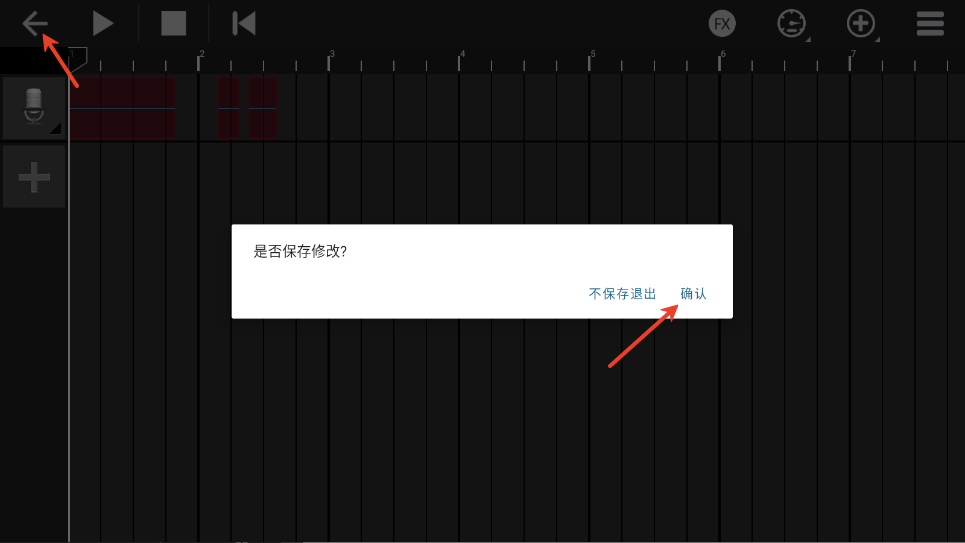This screenshot has height=543, width=965.
Task: Rewind to the beginning
Action: click(243, 23)
